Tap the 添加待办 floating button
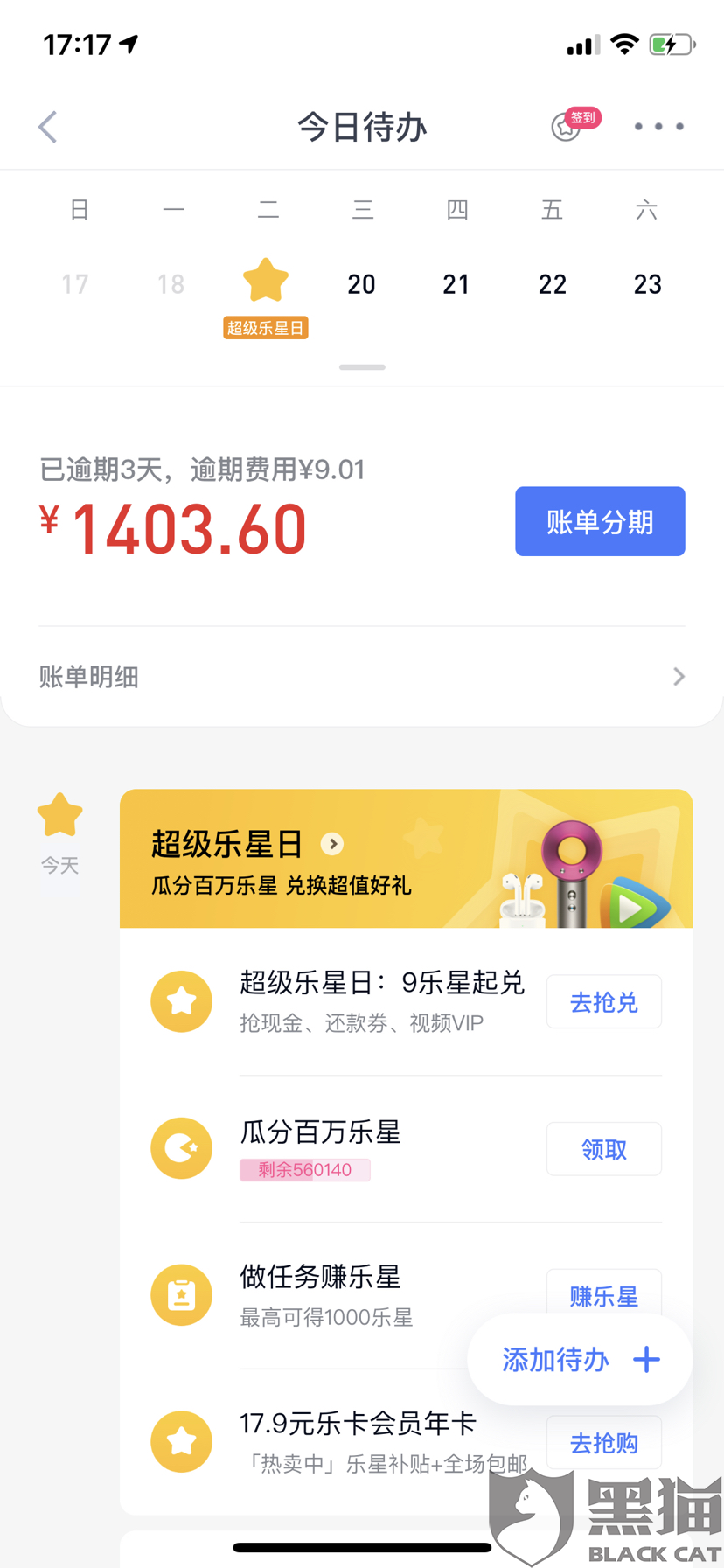This screenshot has width=724, height=1568. pyautogui.click(x=581, y=1360)
